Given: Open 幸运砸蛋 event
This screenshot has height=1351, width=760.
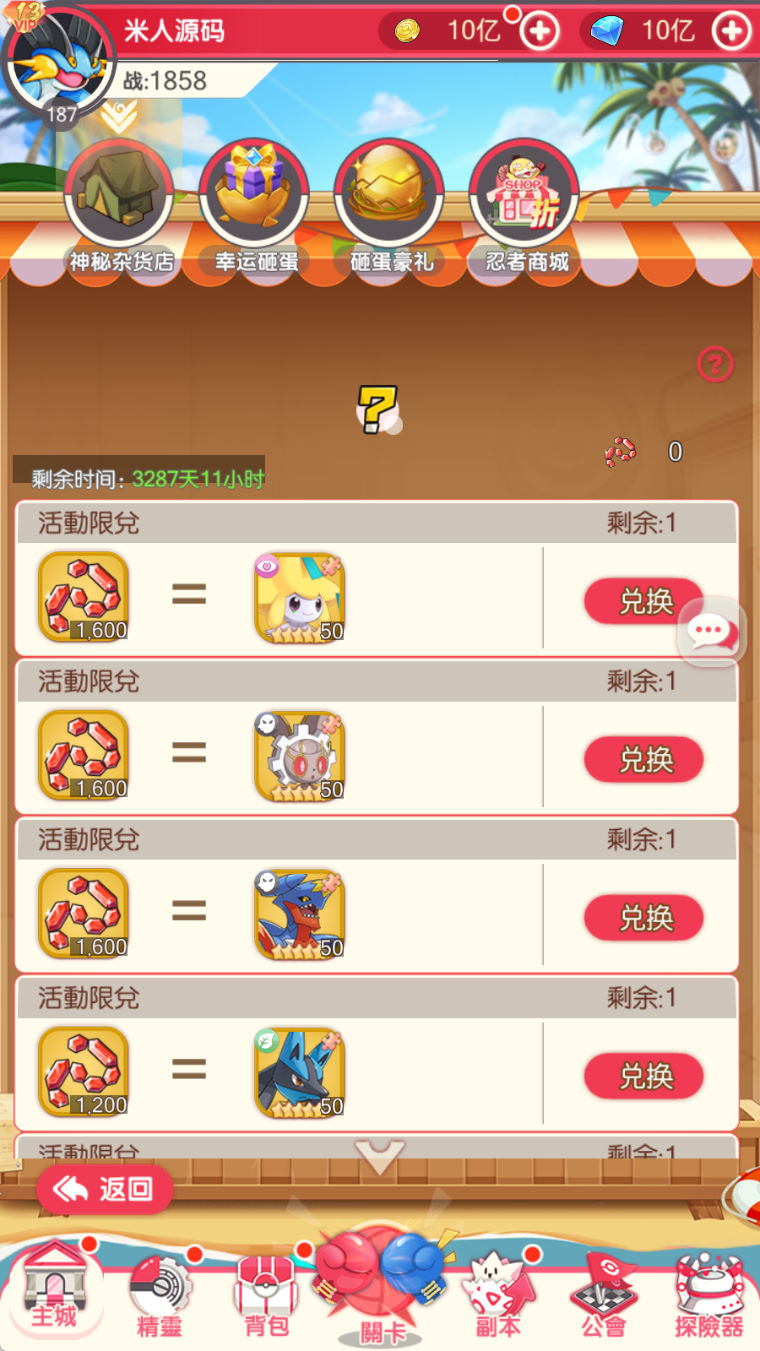Looking at the screenshot, I should pos(254,200).
